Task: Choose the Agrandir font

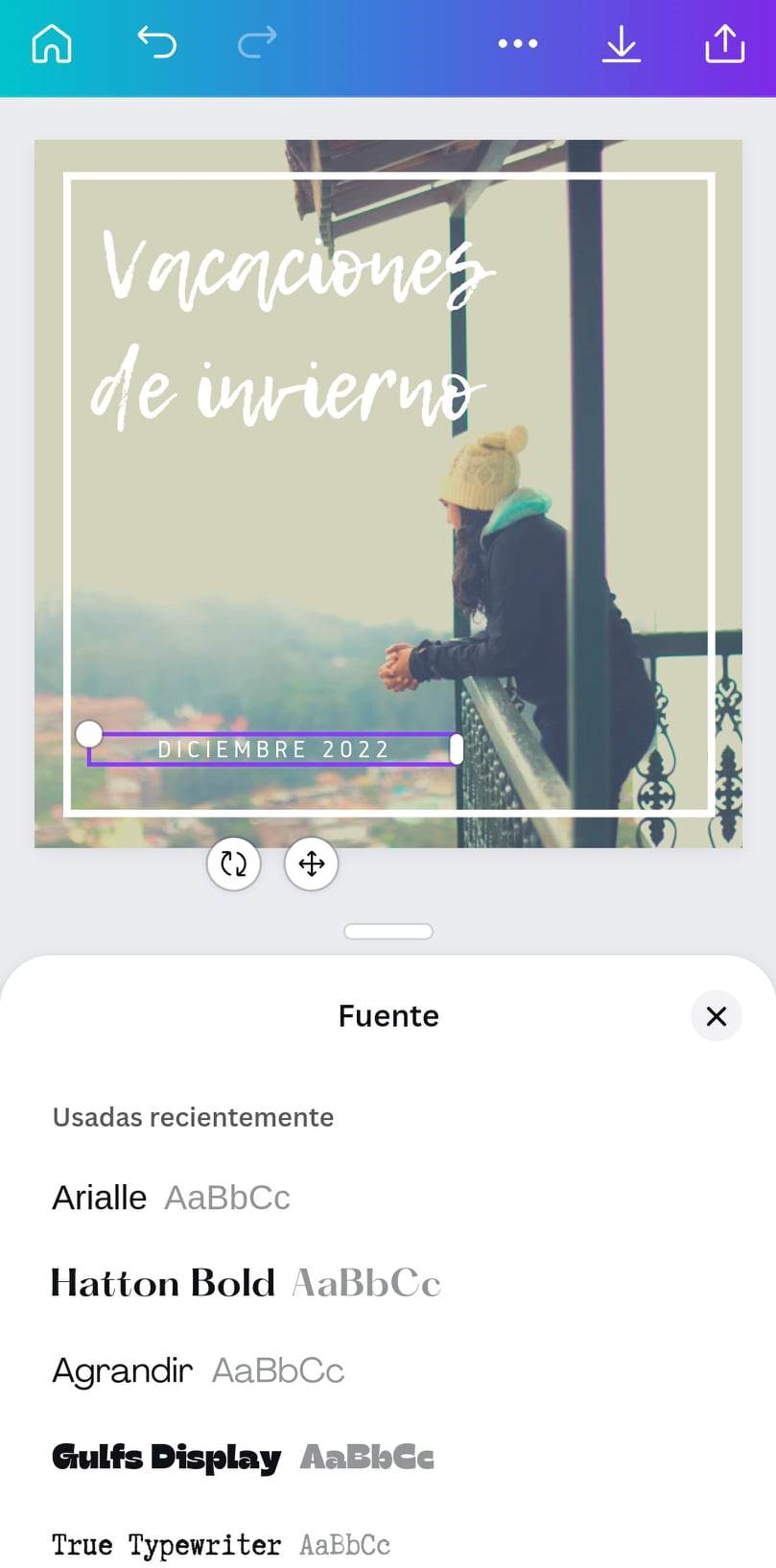Action: click(122, 1369)
